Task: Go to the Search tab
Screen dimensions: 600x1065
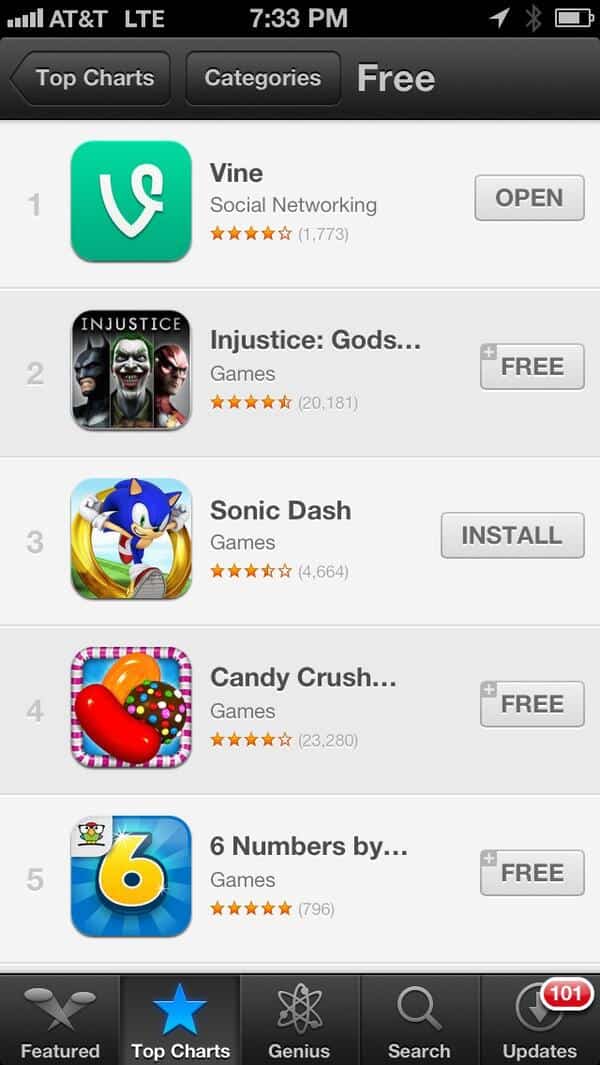Action: [x=419, y=1021]
